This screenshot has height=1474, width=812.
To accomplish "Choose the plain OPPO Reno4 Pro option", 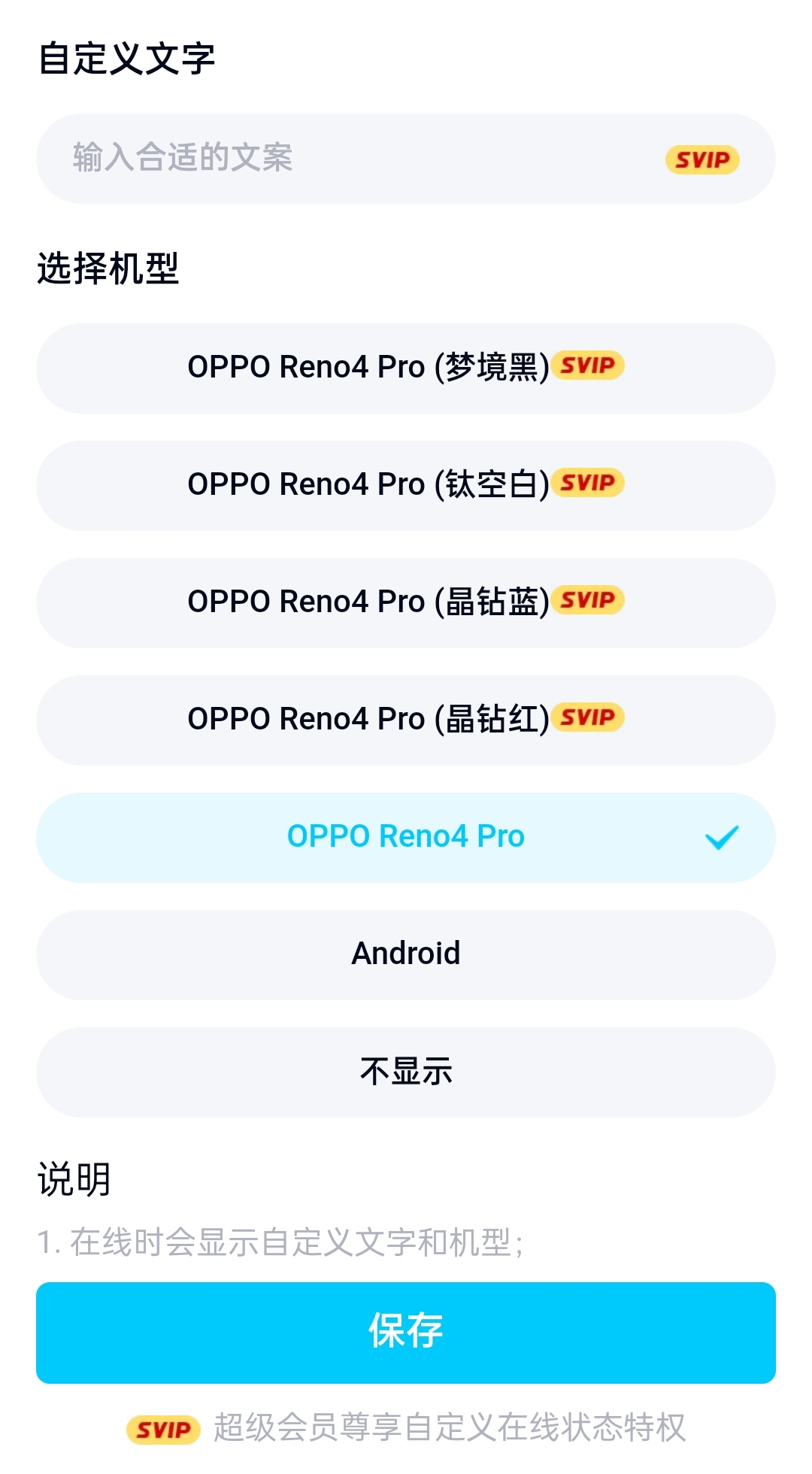I will pos(406,838).
